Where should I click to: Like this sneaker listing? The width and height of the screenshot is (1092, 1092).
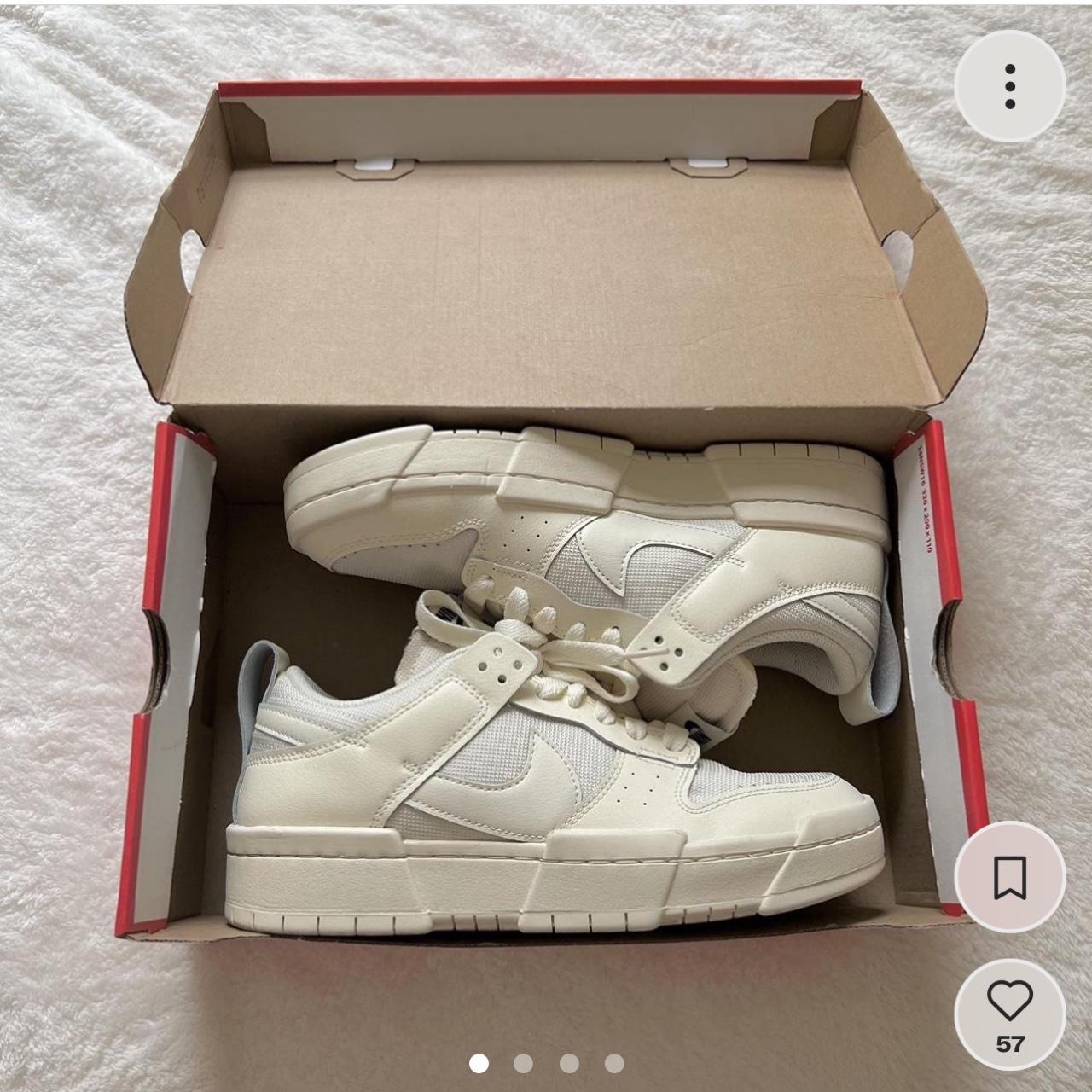point(1010,1002)
